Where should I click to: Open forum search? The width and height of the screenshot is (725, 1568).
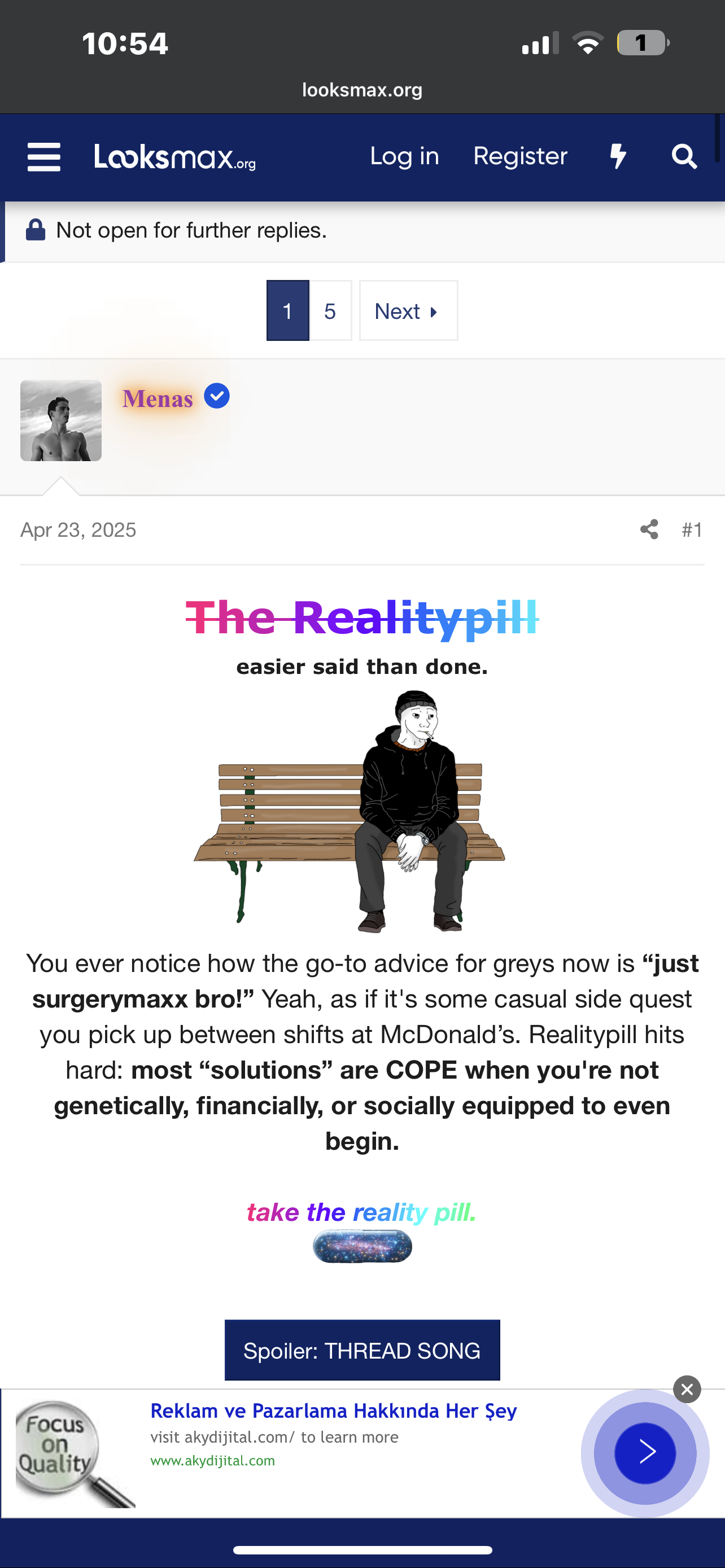click(684, 156)
